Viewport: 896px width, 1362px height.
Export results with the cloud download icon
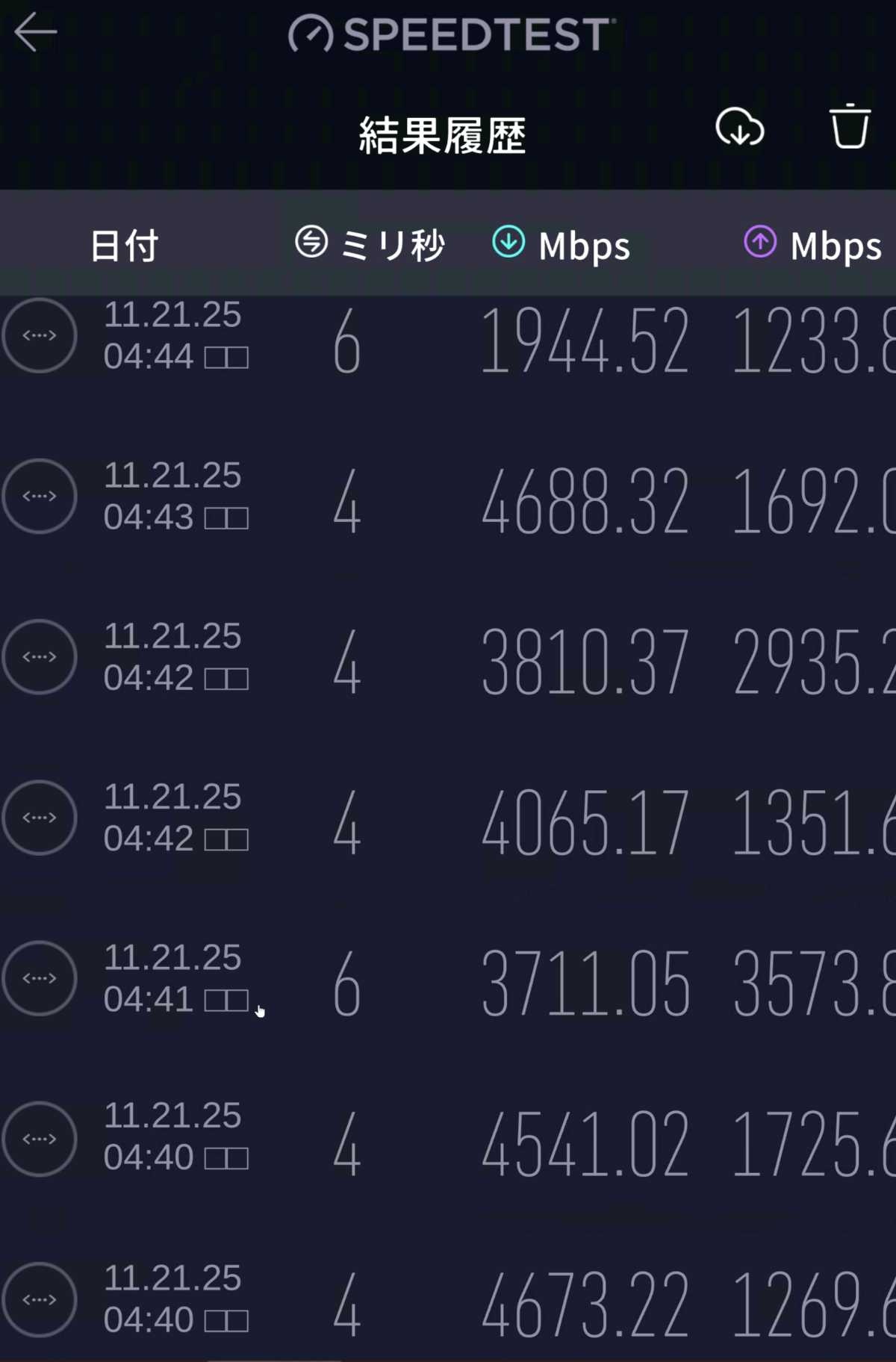(x=738, y=128)
